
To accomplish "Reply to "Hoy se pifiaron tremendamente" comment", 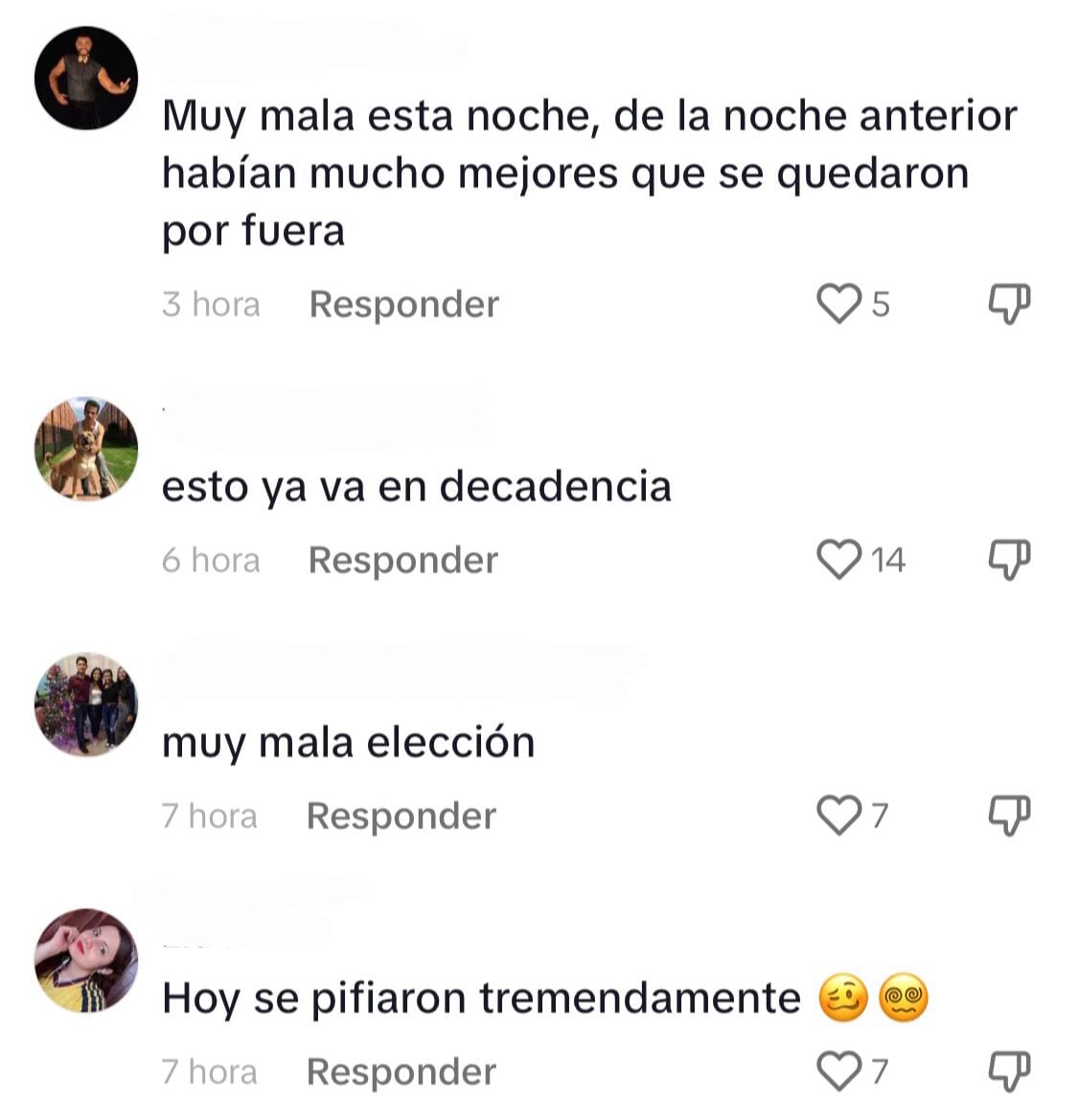I will click(x=401, y=1070).
